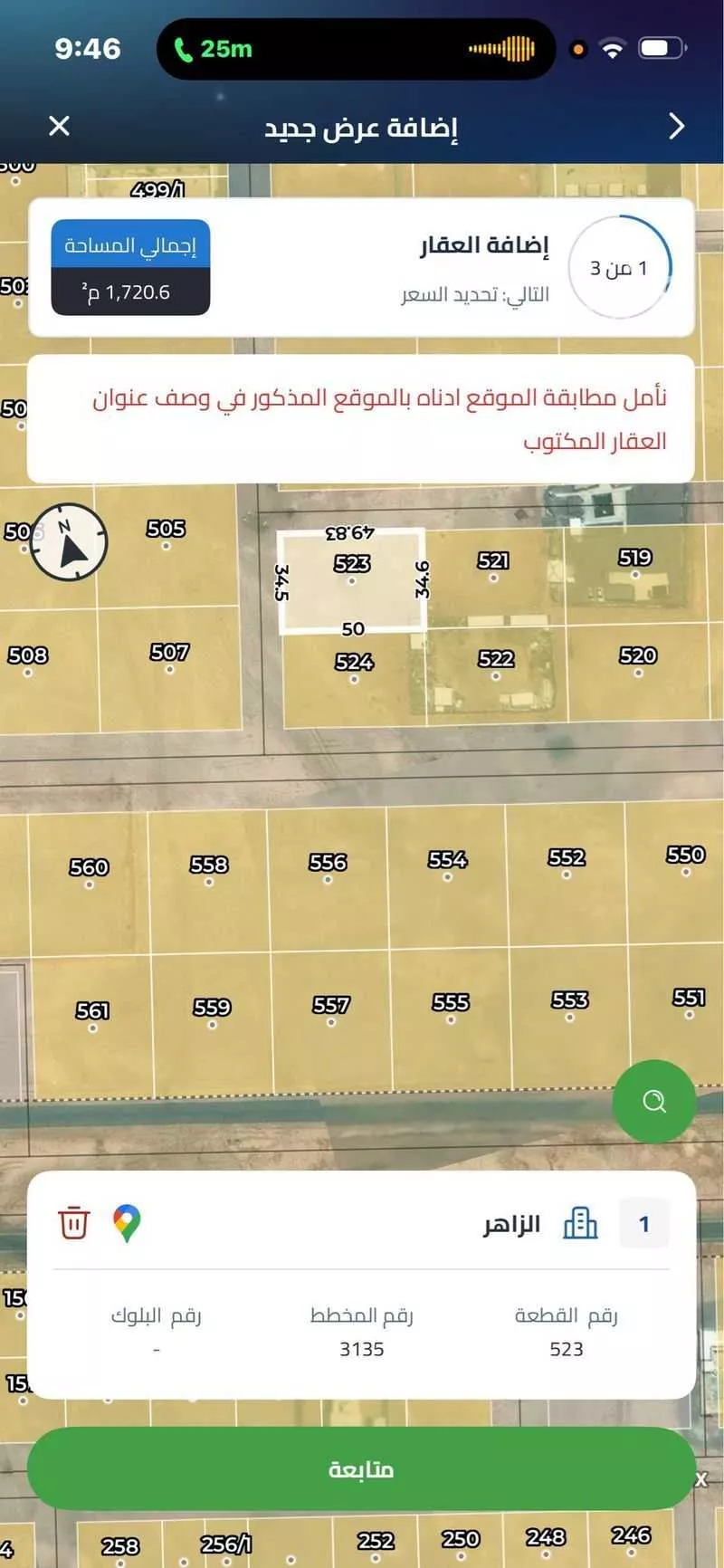The height and width of the screenshot is (1568, 724).
Task: Click the building icon beside الزاهر
Action: click(x=580, y=1223)
